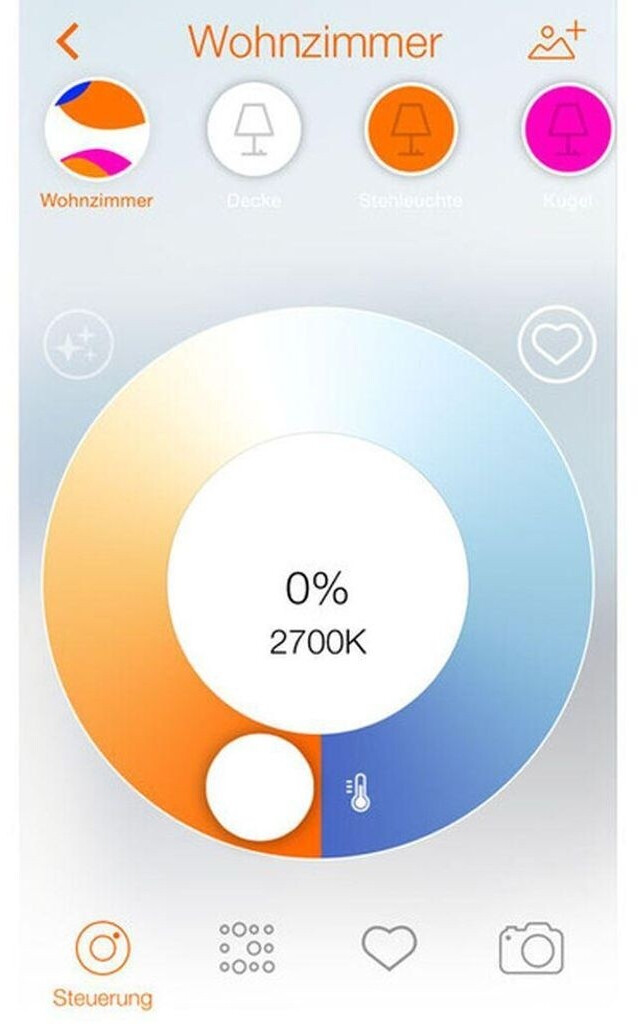Select the Wohnzimmer group circle
Image resolution: width=638 pixels, height=1024 pixels.
point(97,129)
